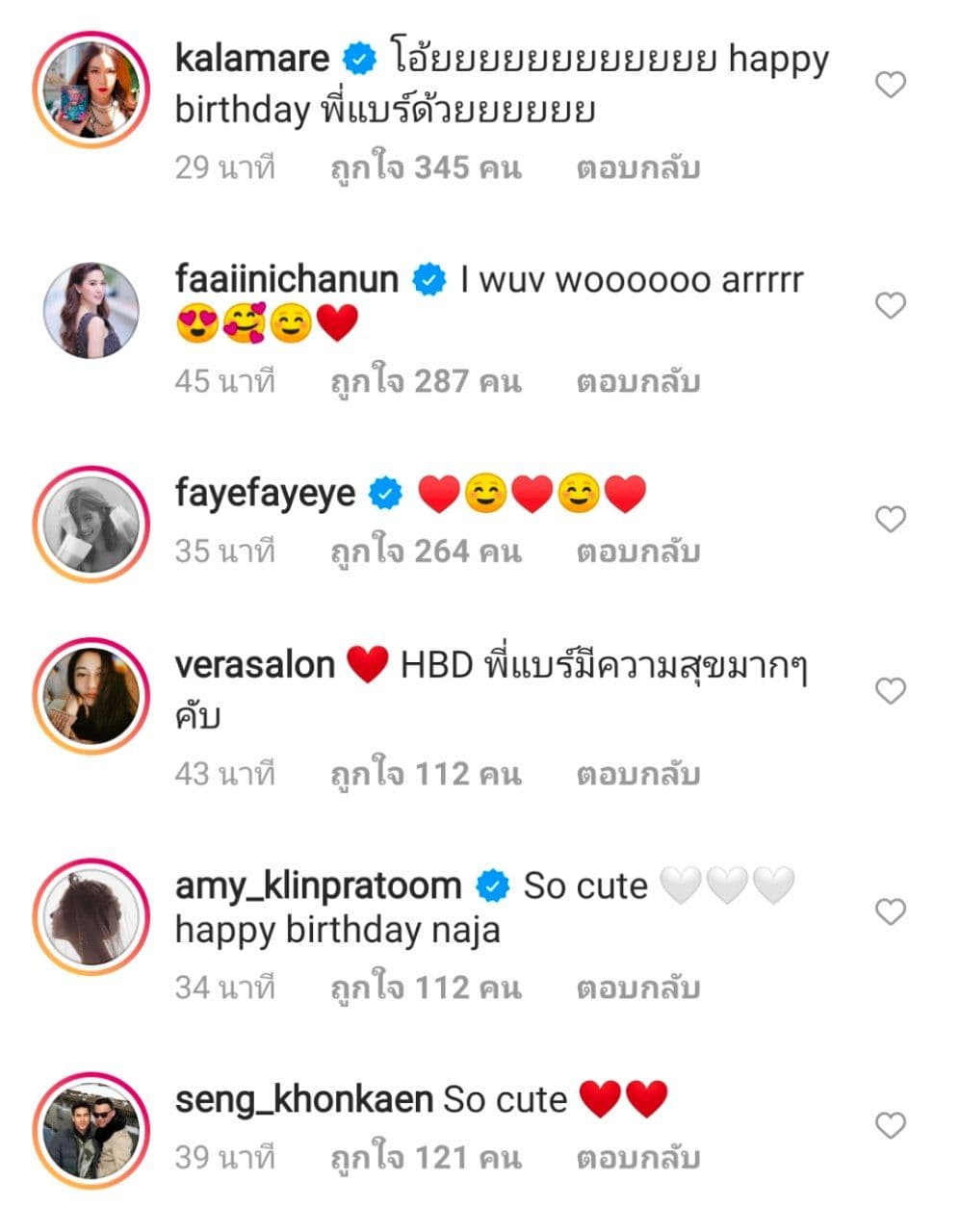Reply to seng_khonkaen's comment
Viewport: 960px width, 1232px height.
(637, 1158)
